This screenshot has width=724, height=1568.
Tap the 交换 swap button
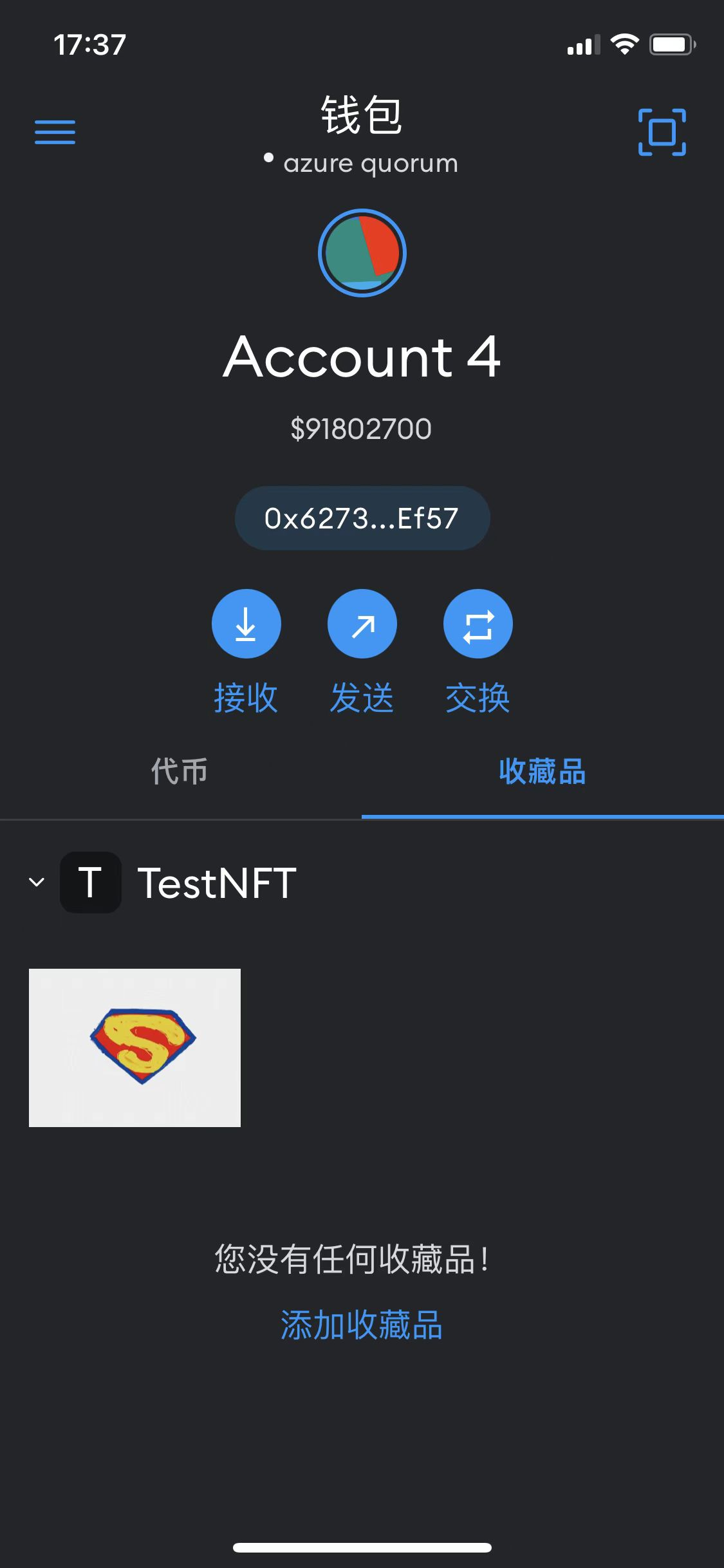point(478,624)
